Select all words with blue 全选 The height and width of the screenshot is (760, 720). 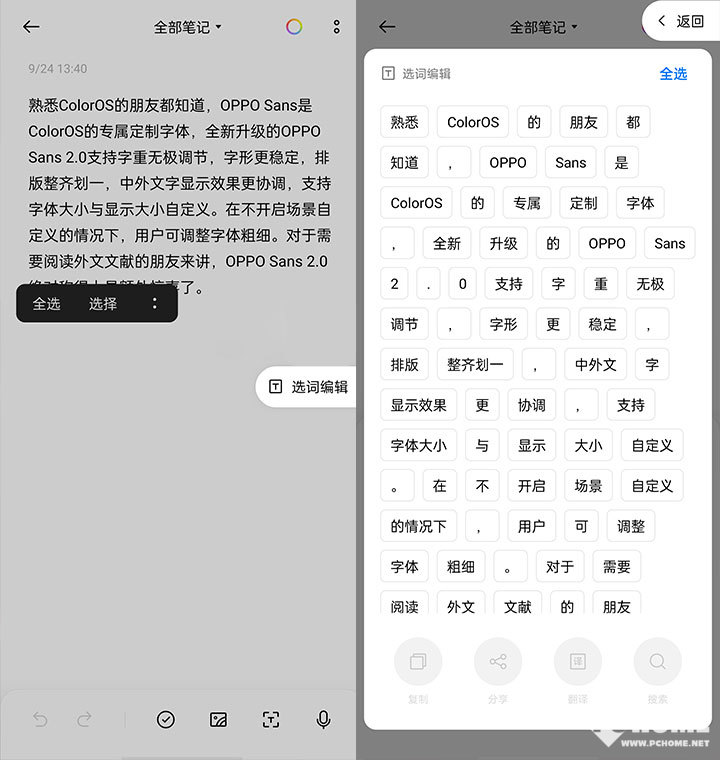tap(673, 73)
